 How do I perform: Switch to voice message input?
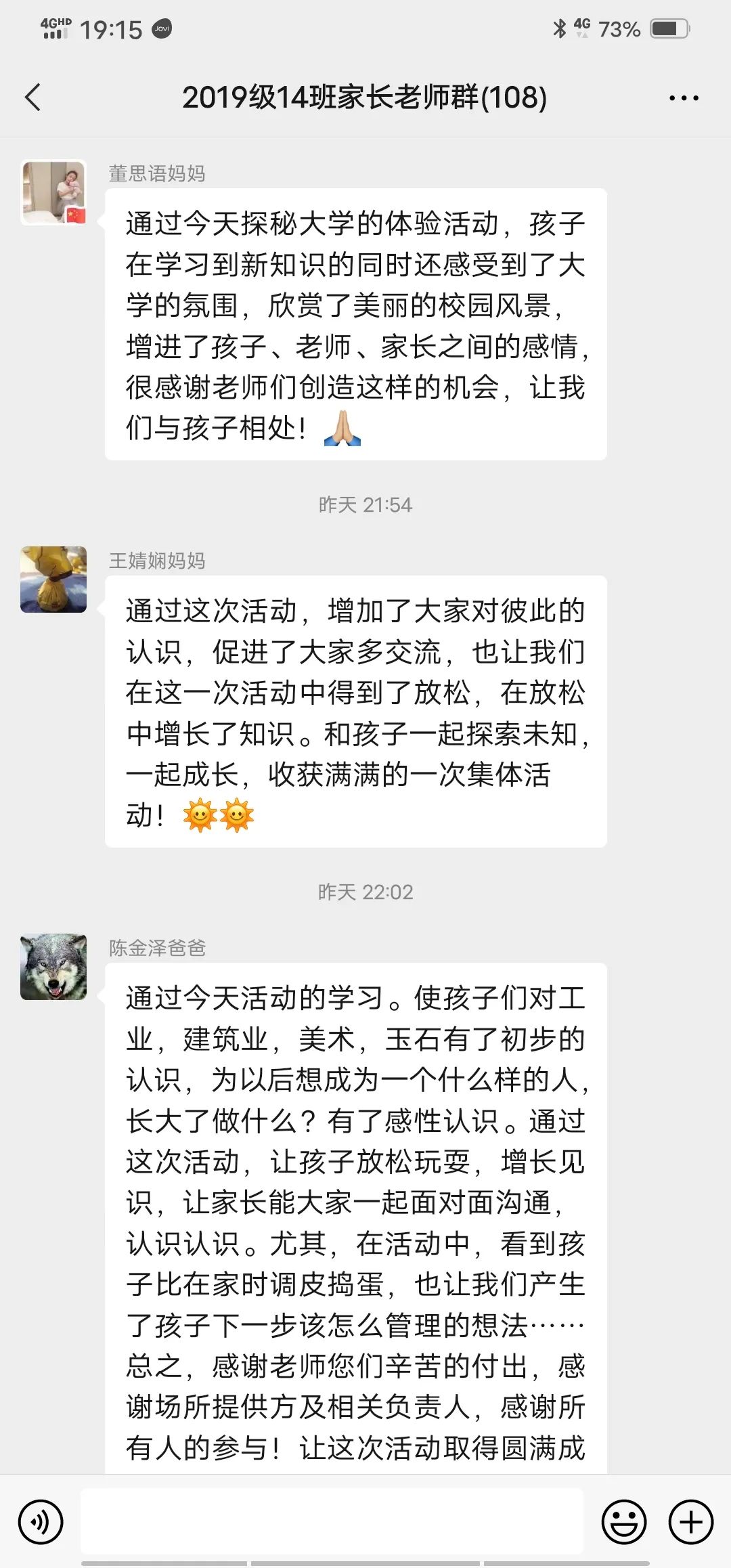(x=41, y=1523)
